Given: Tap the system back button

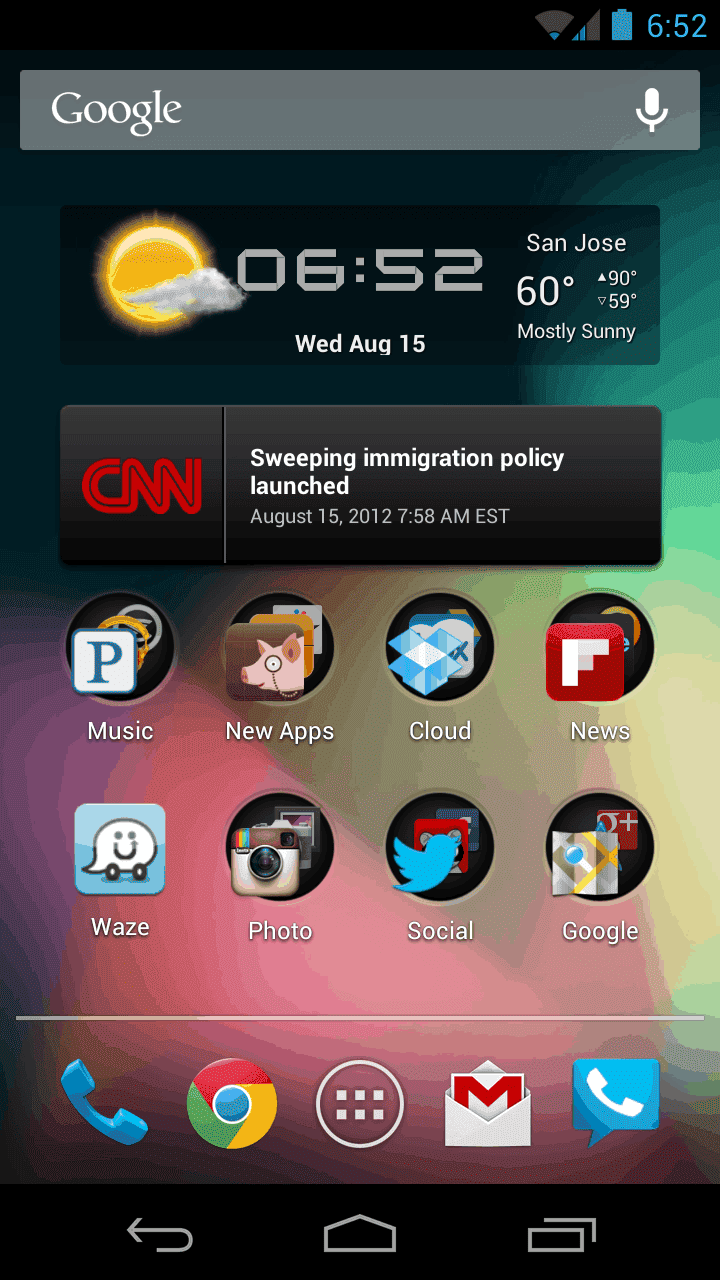Looking at the screenshot, I should click(160, 1236).
